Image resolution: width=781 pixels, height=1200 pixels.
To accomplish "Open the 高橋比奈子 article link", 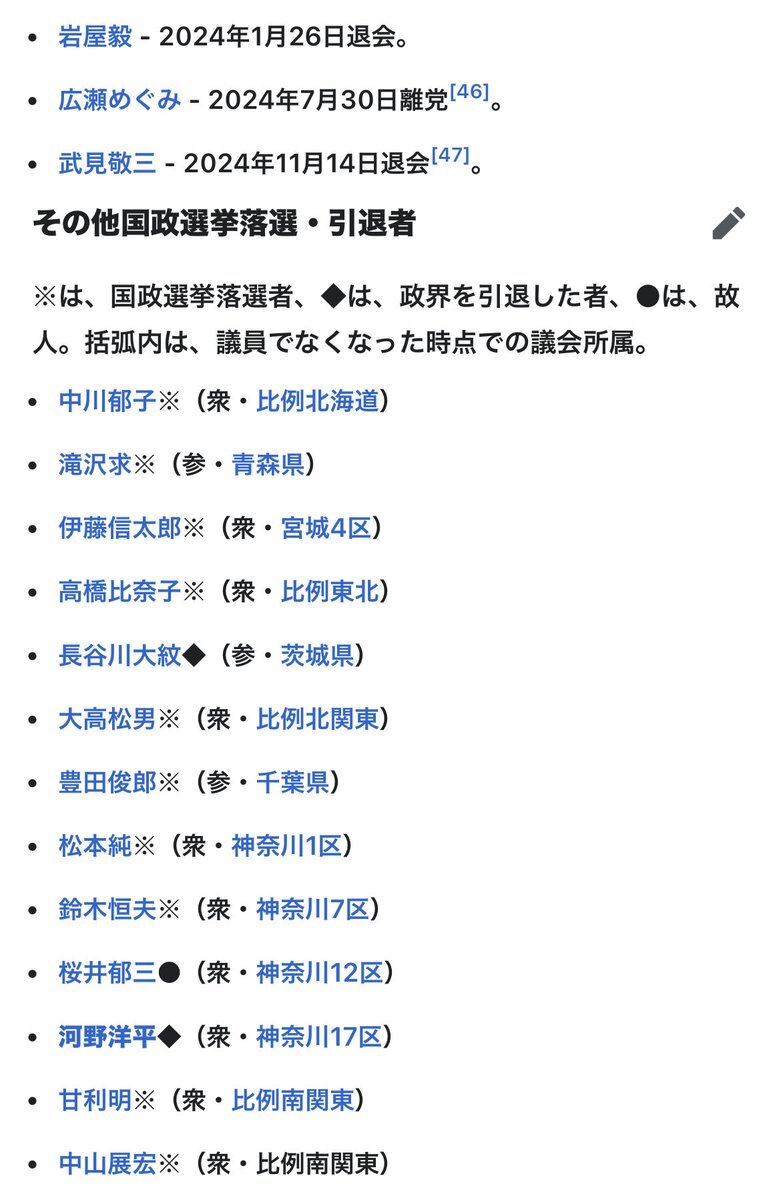I will [x=120, y=592].
